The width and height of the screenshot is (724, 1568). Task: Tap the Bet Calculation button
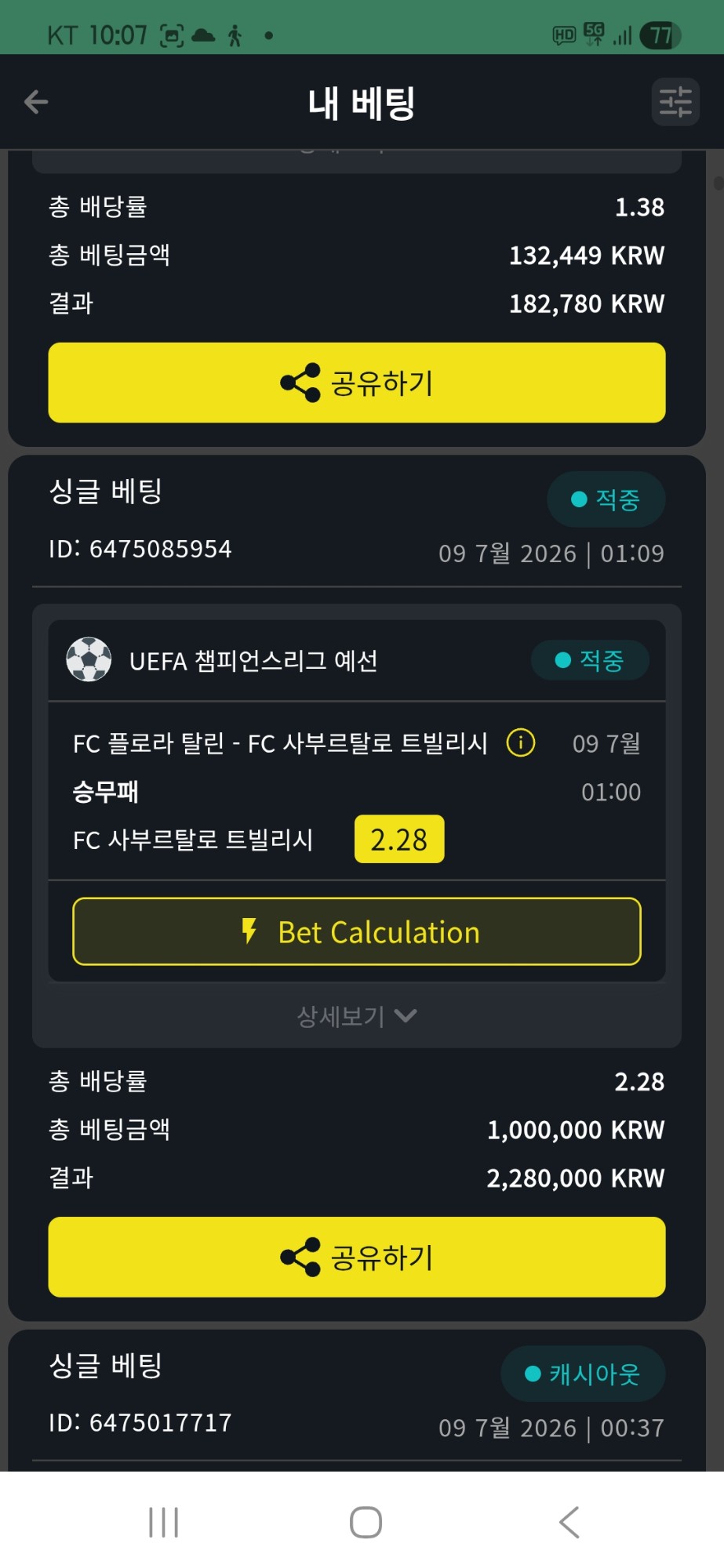(357, 931)
